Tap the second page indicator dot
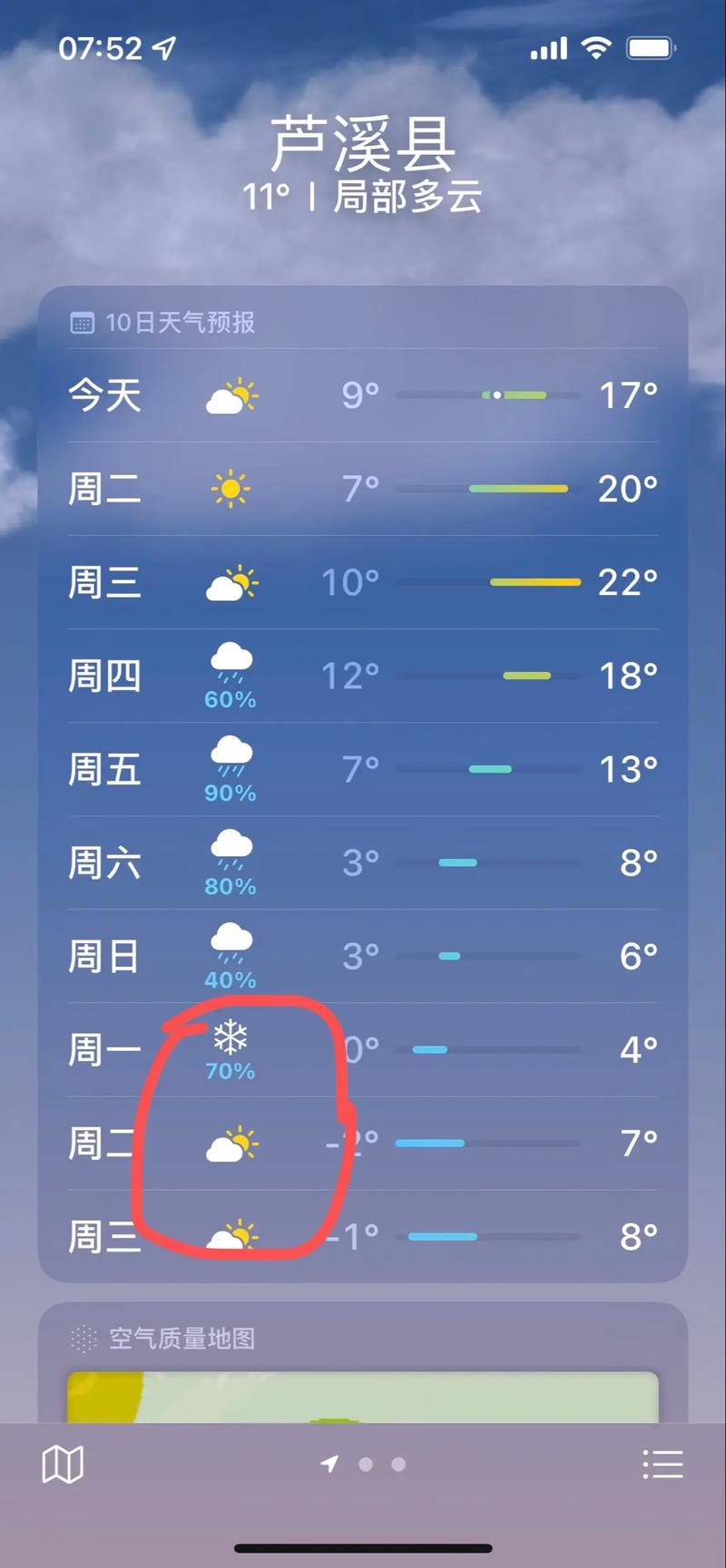 point(367,1466)
